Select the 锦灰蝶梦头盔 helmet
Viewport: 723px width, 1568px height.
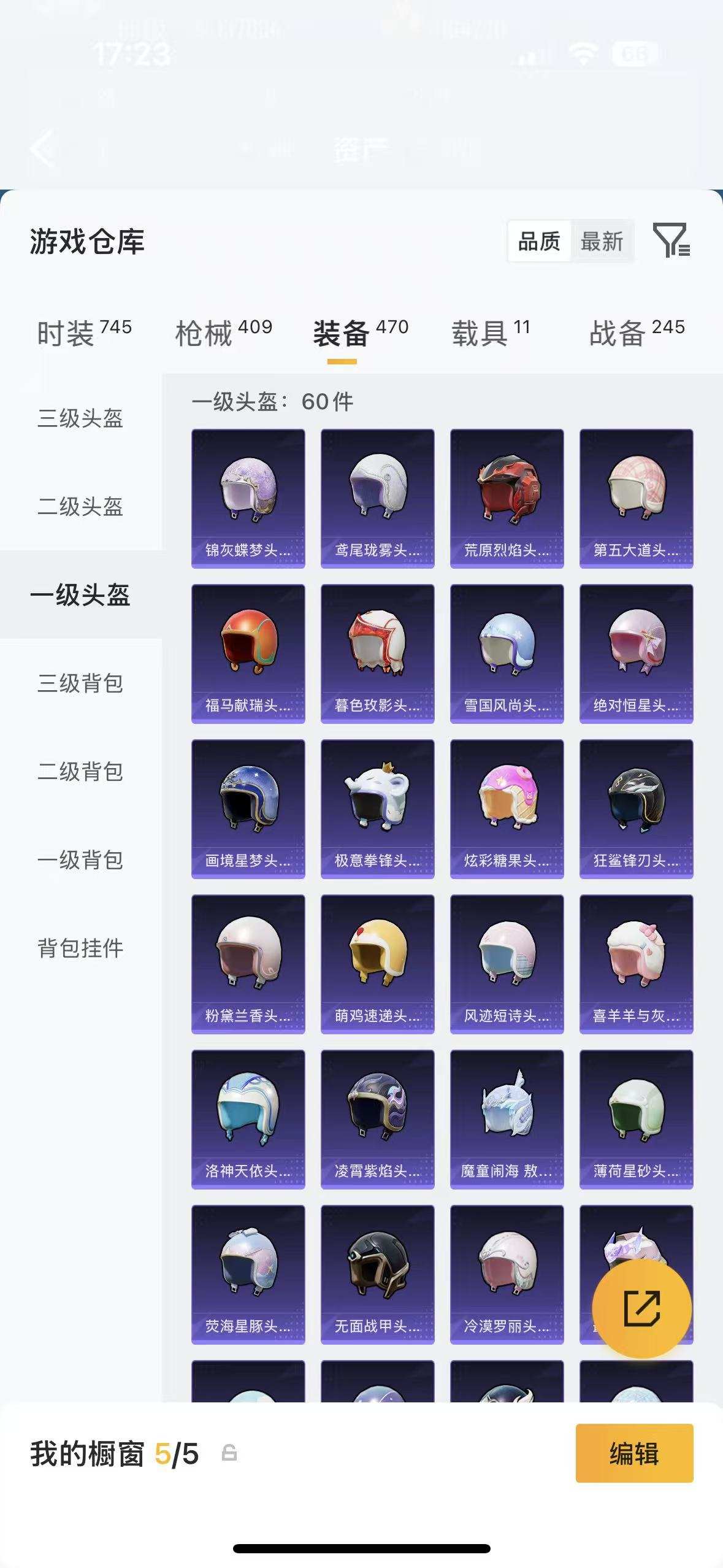pyautogui.click(x=248, y=497)
